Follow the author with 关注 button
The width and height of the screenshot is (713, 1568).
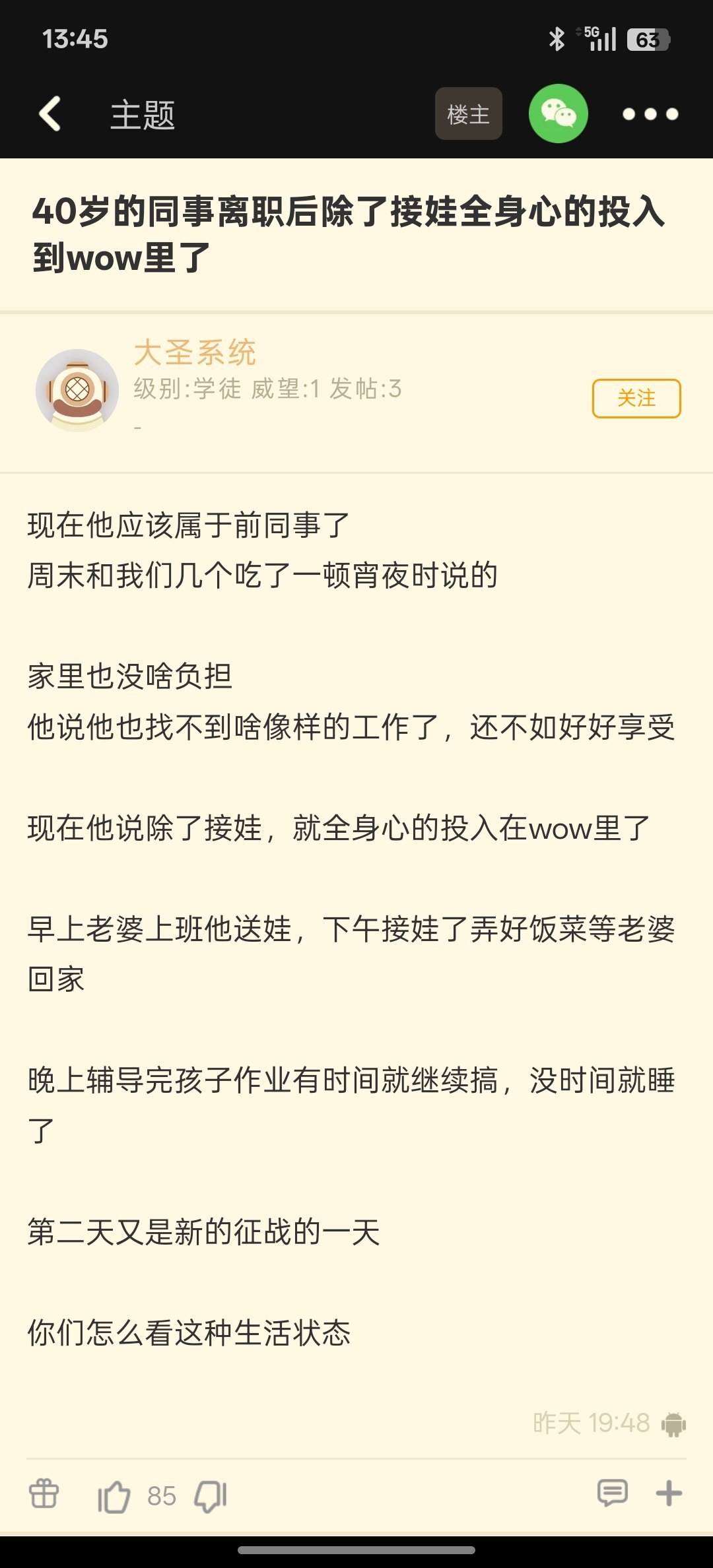(x=636, y=398)
